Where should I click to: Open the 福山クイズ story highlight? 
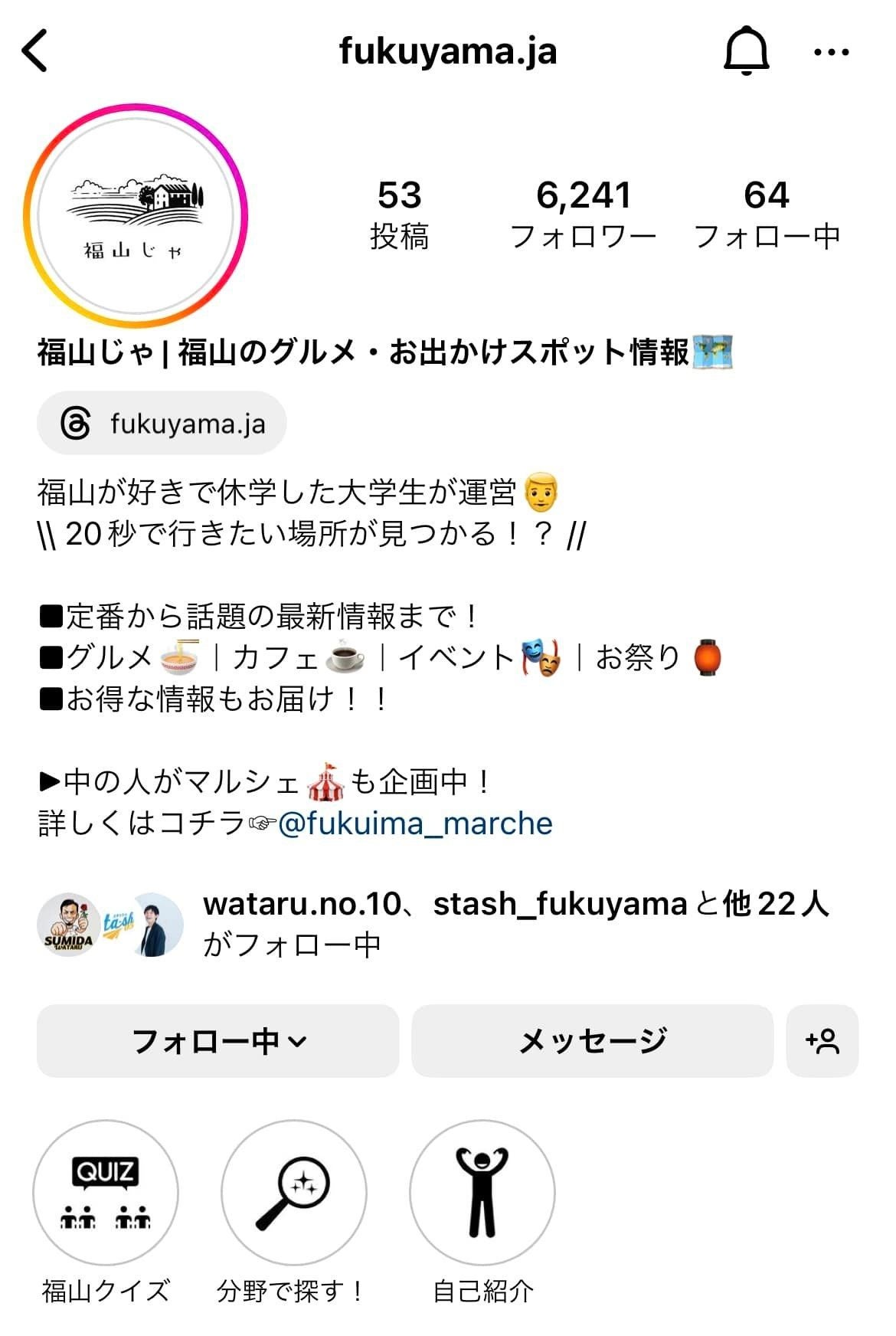click(106, 1193)
